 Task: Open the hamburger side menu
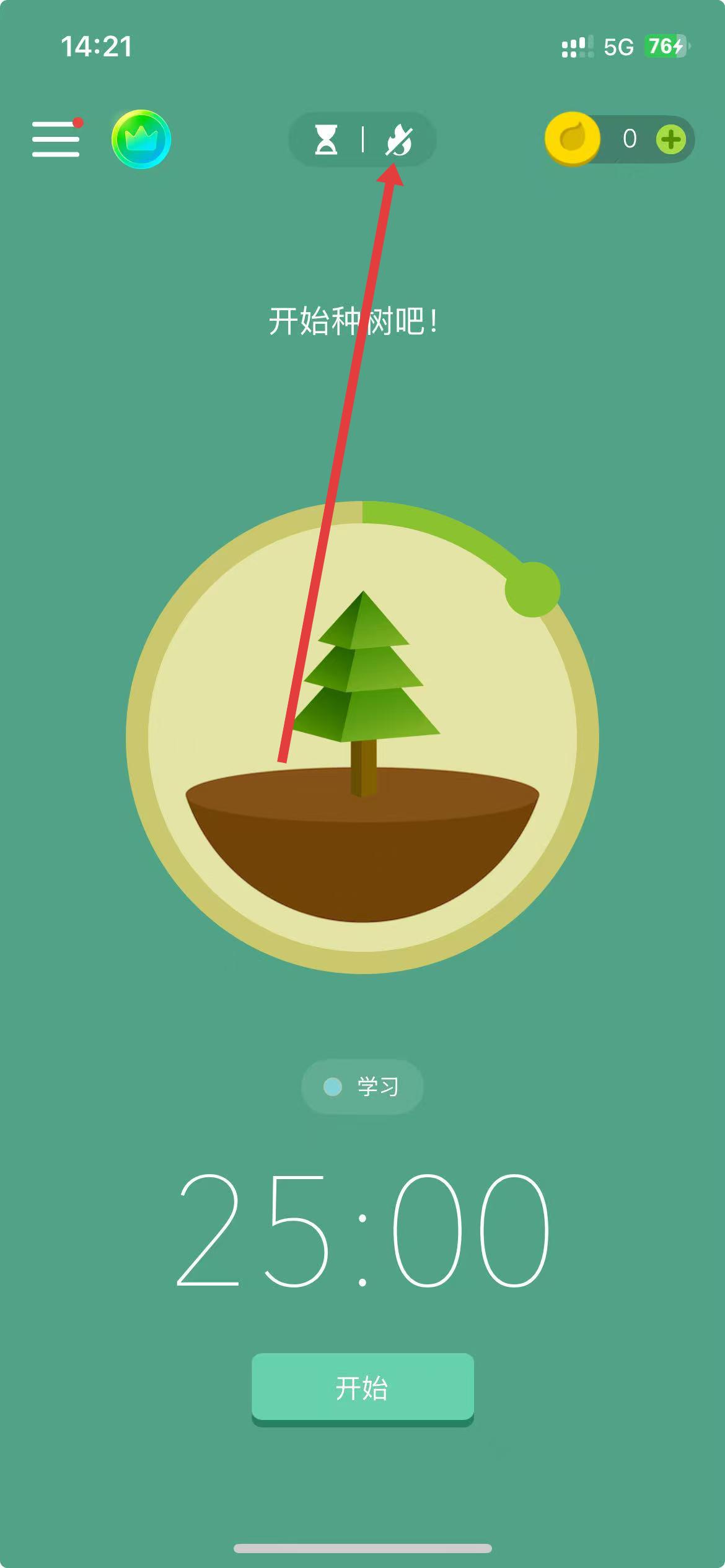pos(56,139)
